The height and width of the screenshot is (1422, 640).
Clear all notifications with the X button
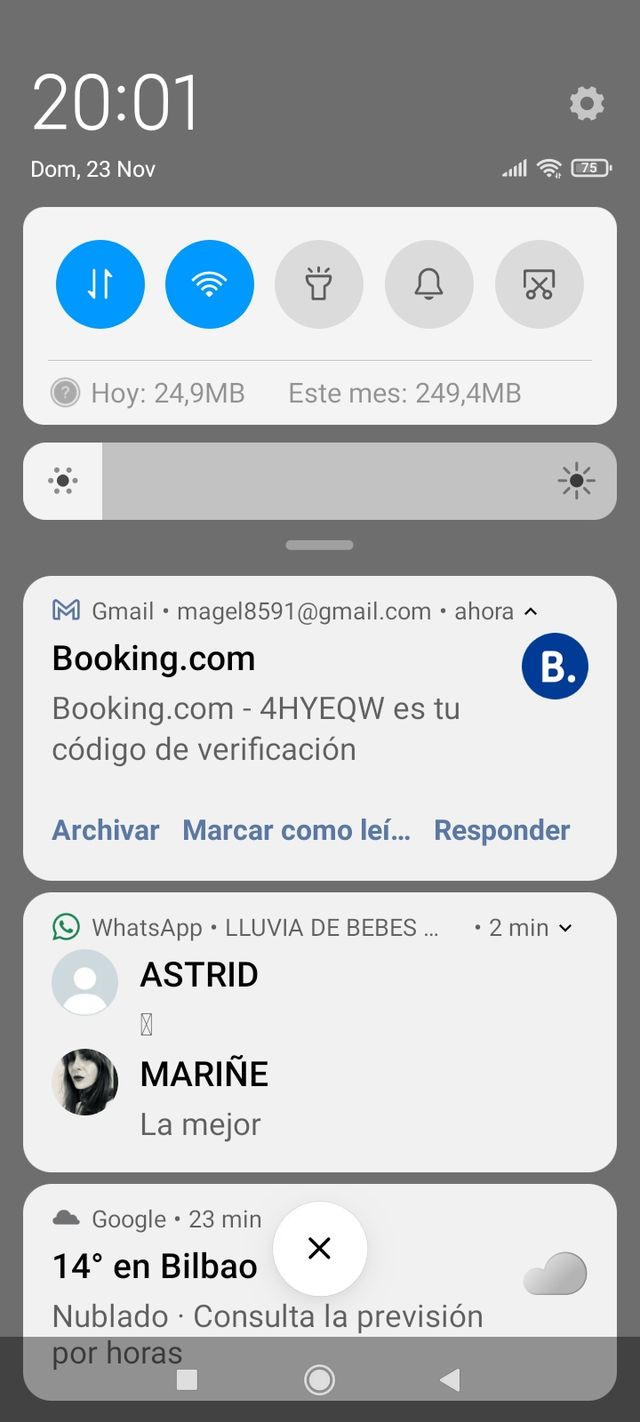point(320,1248)
